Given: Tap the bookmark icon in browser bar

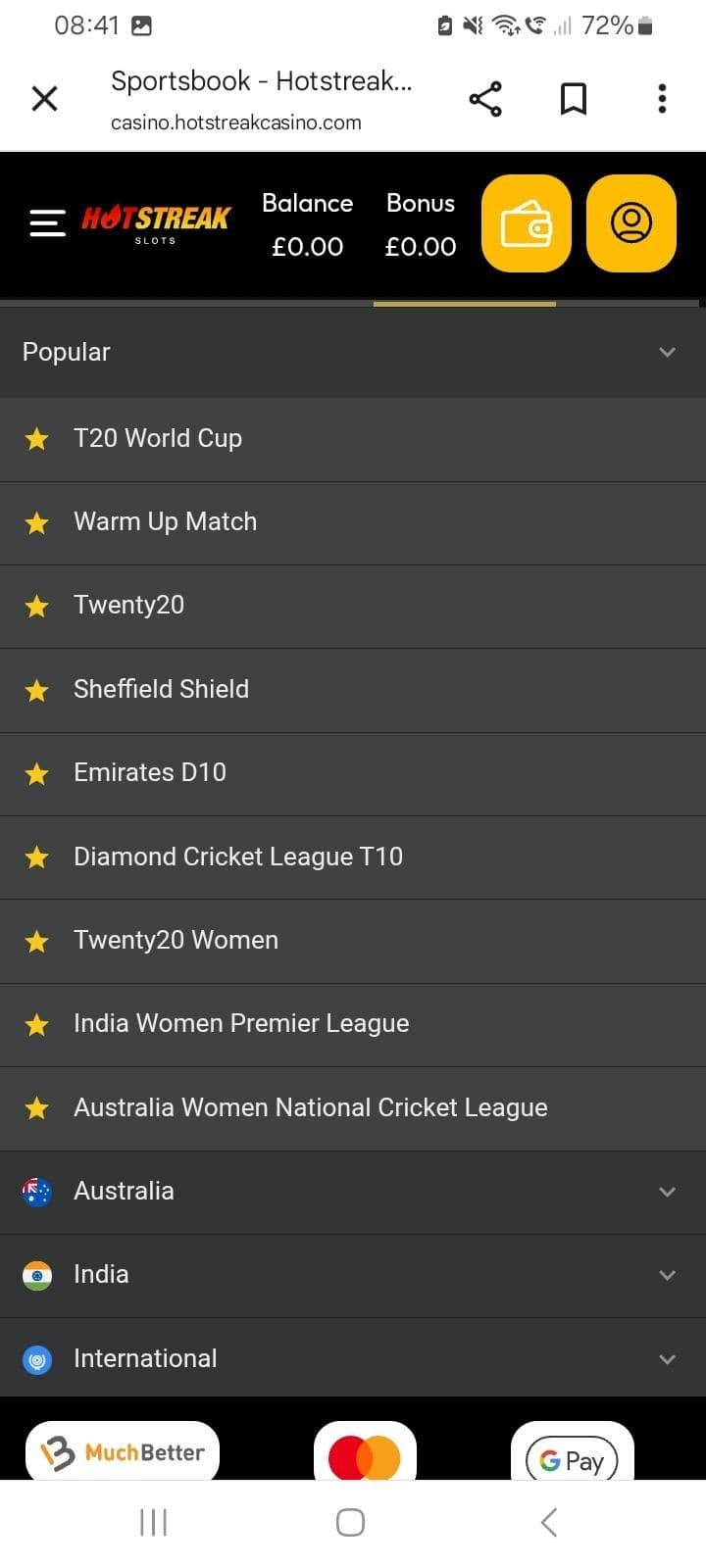Looking at the screenshot, I should point(574,98).
